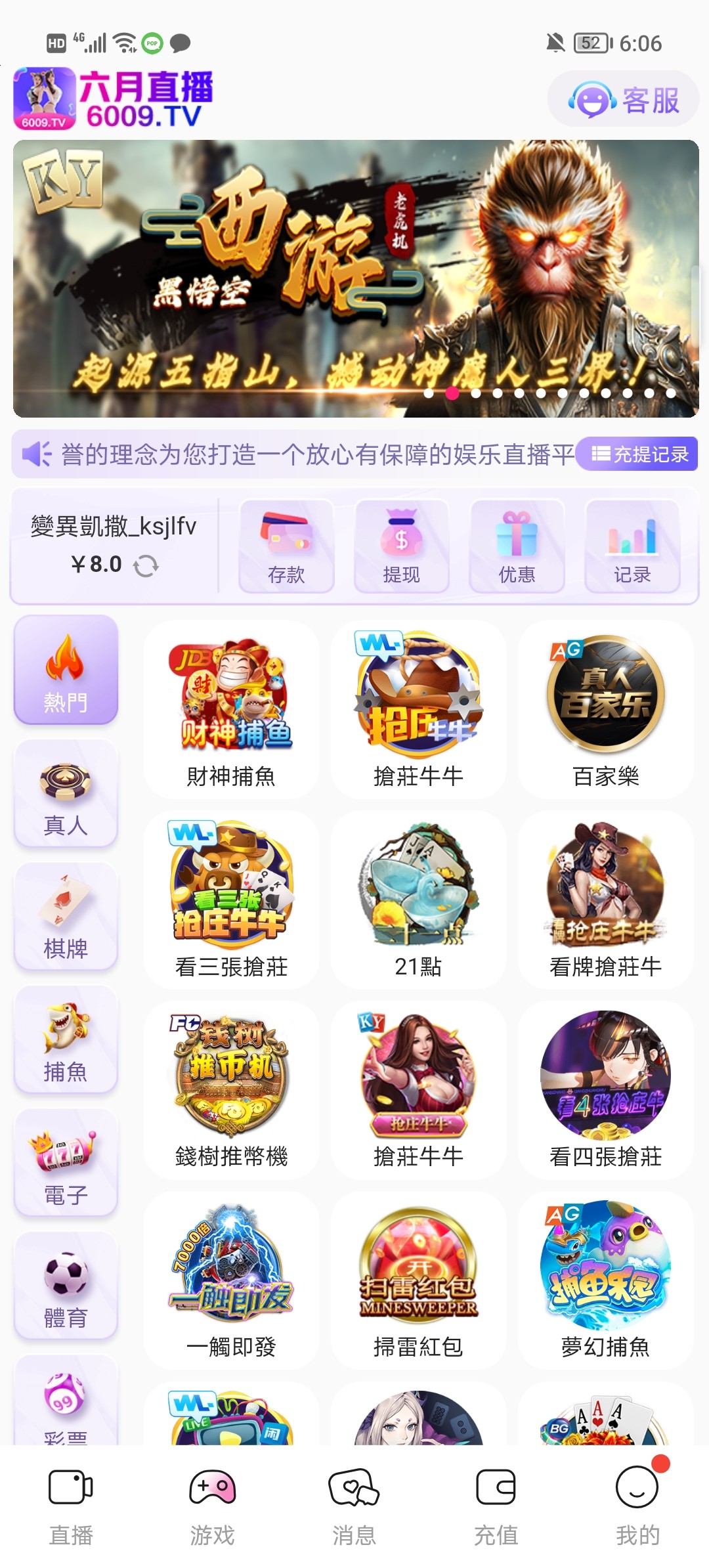709x1568 pixels.
Task: Select the 電子 category
Action: point(66,1164)
